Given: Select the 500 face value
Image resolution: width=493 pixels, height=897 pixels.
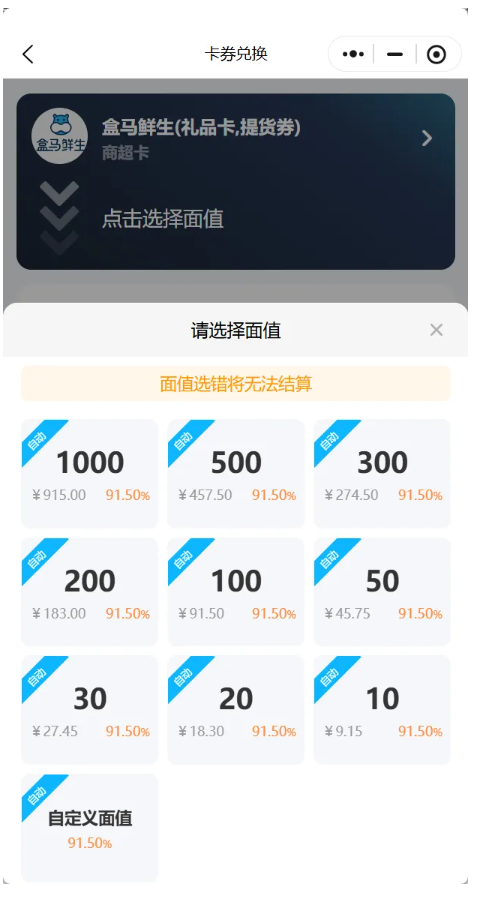Looking at the screenshot, I should click(x=236, y=474).
